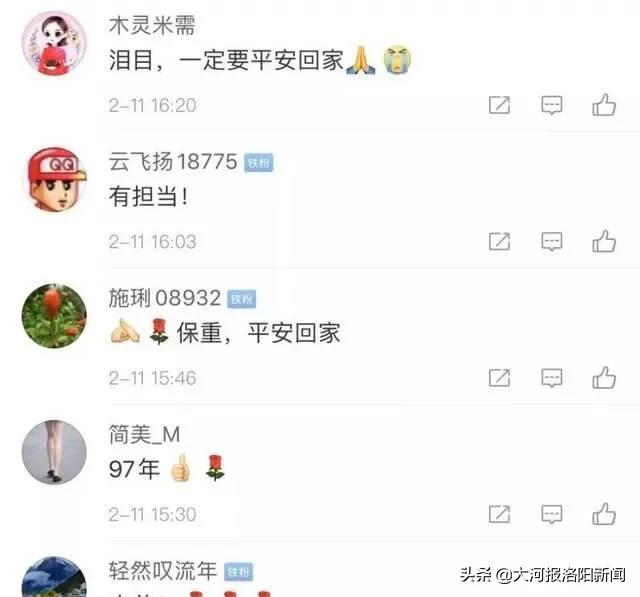640x597 pixels.
Task: Open 简美_M's profile avatar
Action: [x=54, y=452]
